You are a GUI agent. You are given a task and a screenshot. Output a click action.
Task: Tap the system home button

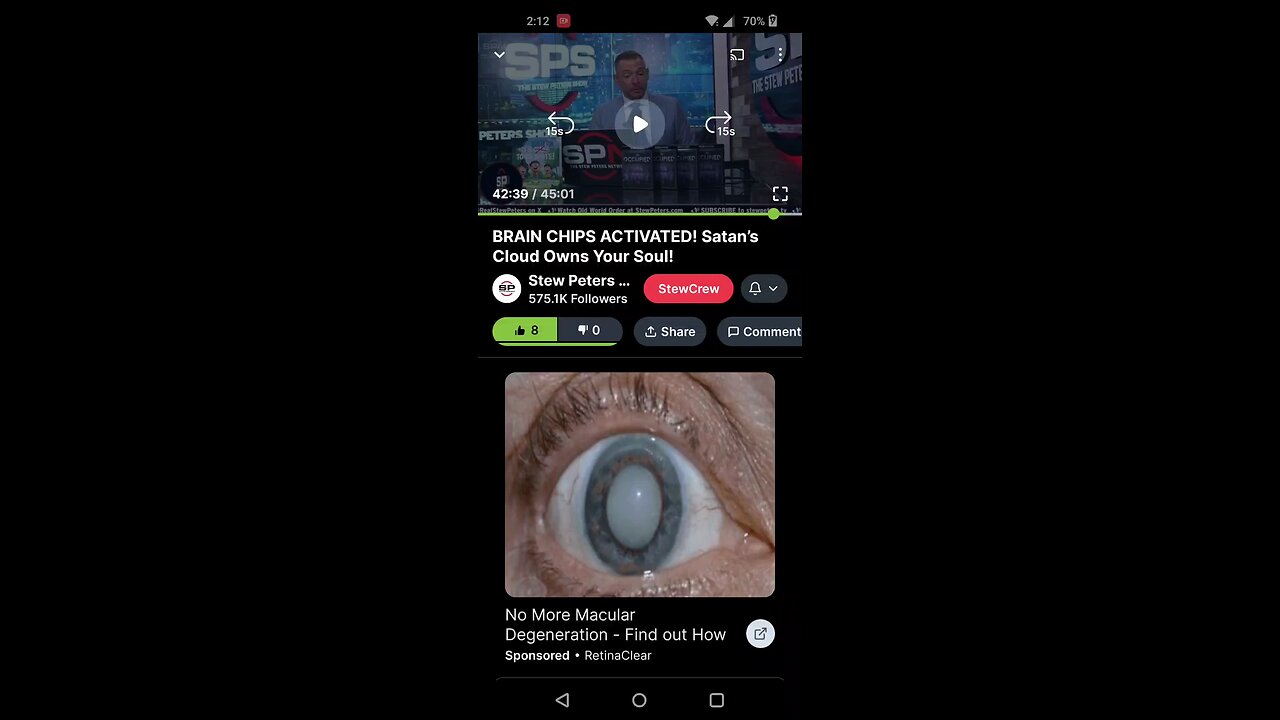pos(639,700)
